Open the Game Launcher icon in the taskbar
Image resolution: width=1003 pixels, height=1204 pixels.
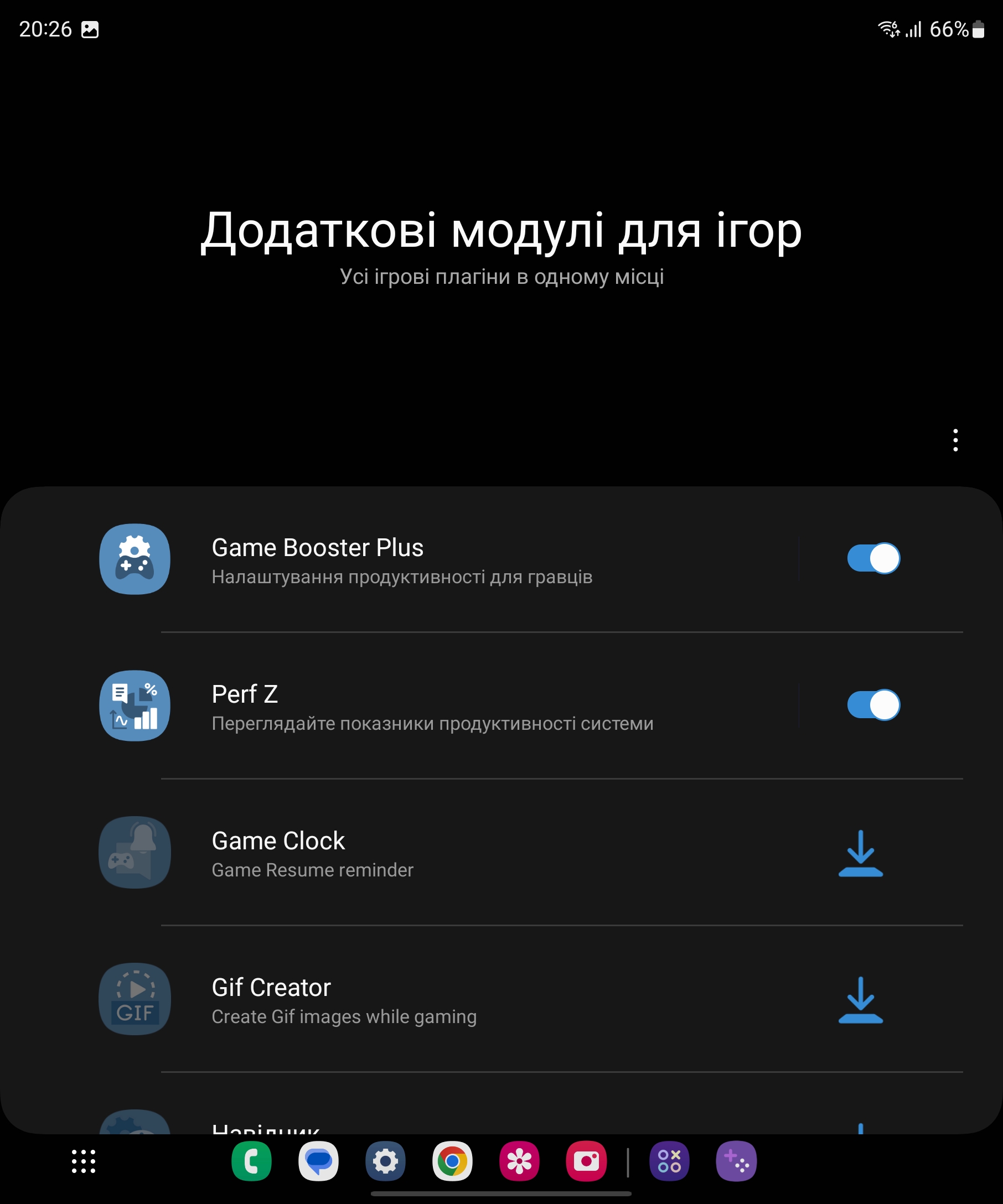(669, 1161)
